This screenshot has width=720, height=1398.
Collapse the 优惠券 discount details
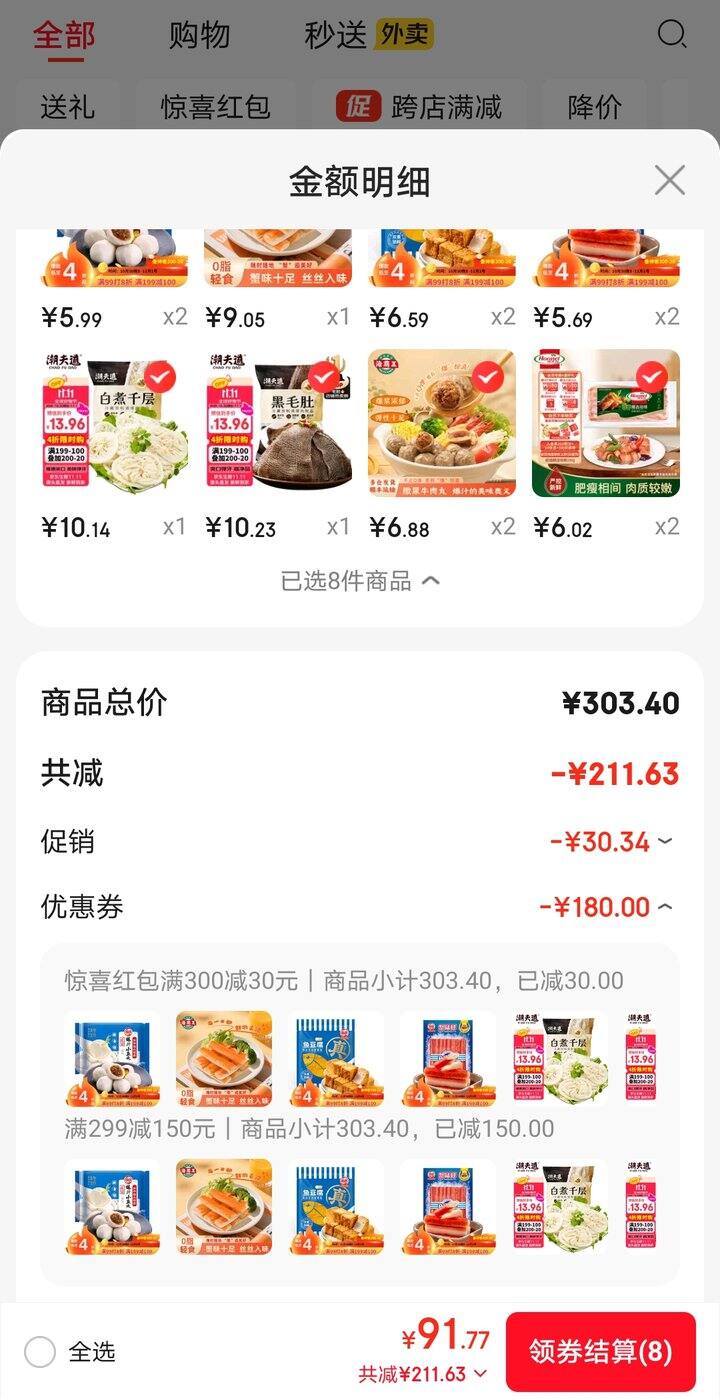tap(606, 907)
